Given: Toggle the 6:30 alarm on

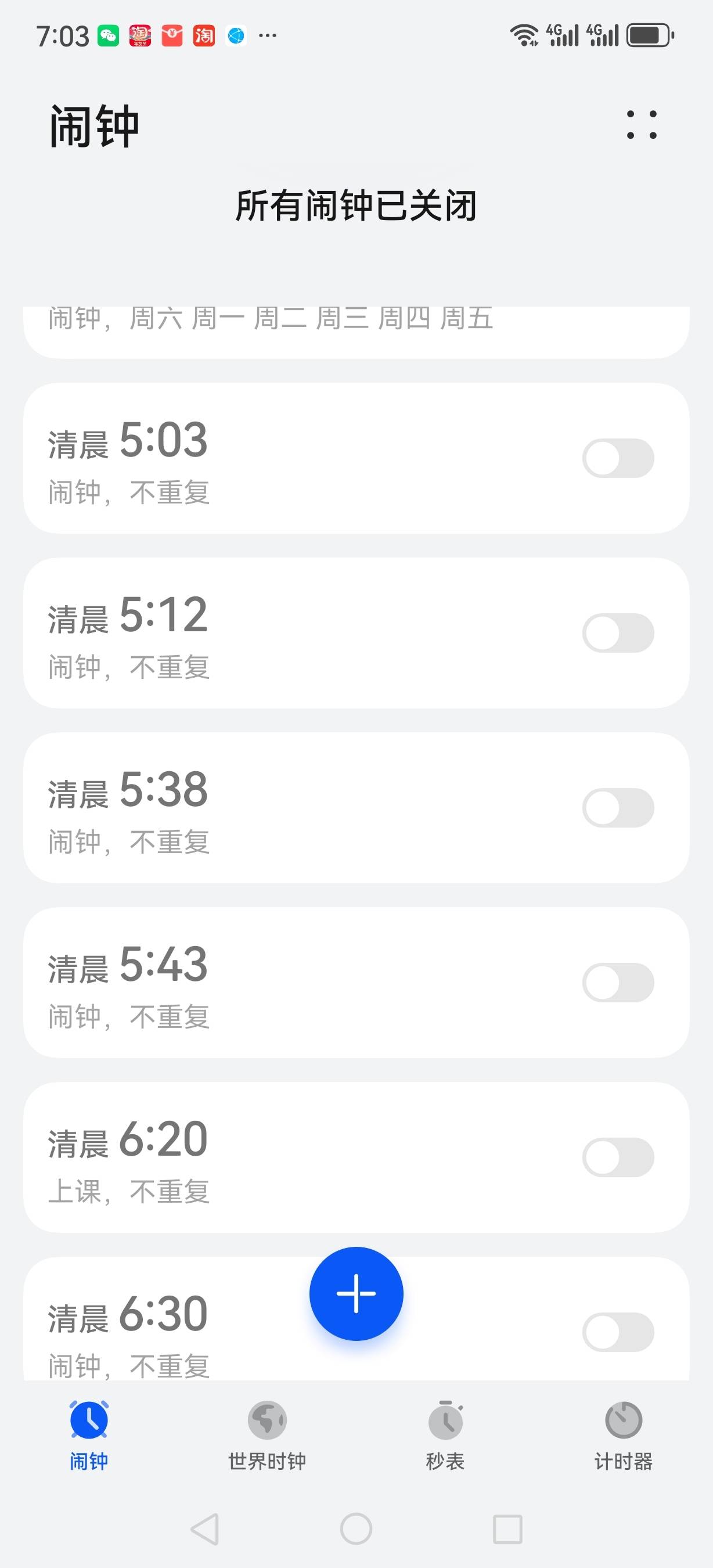Looking at the screenshot, I should click(617, 1333).
